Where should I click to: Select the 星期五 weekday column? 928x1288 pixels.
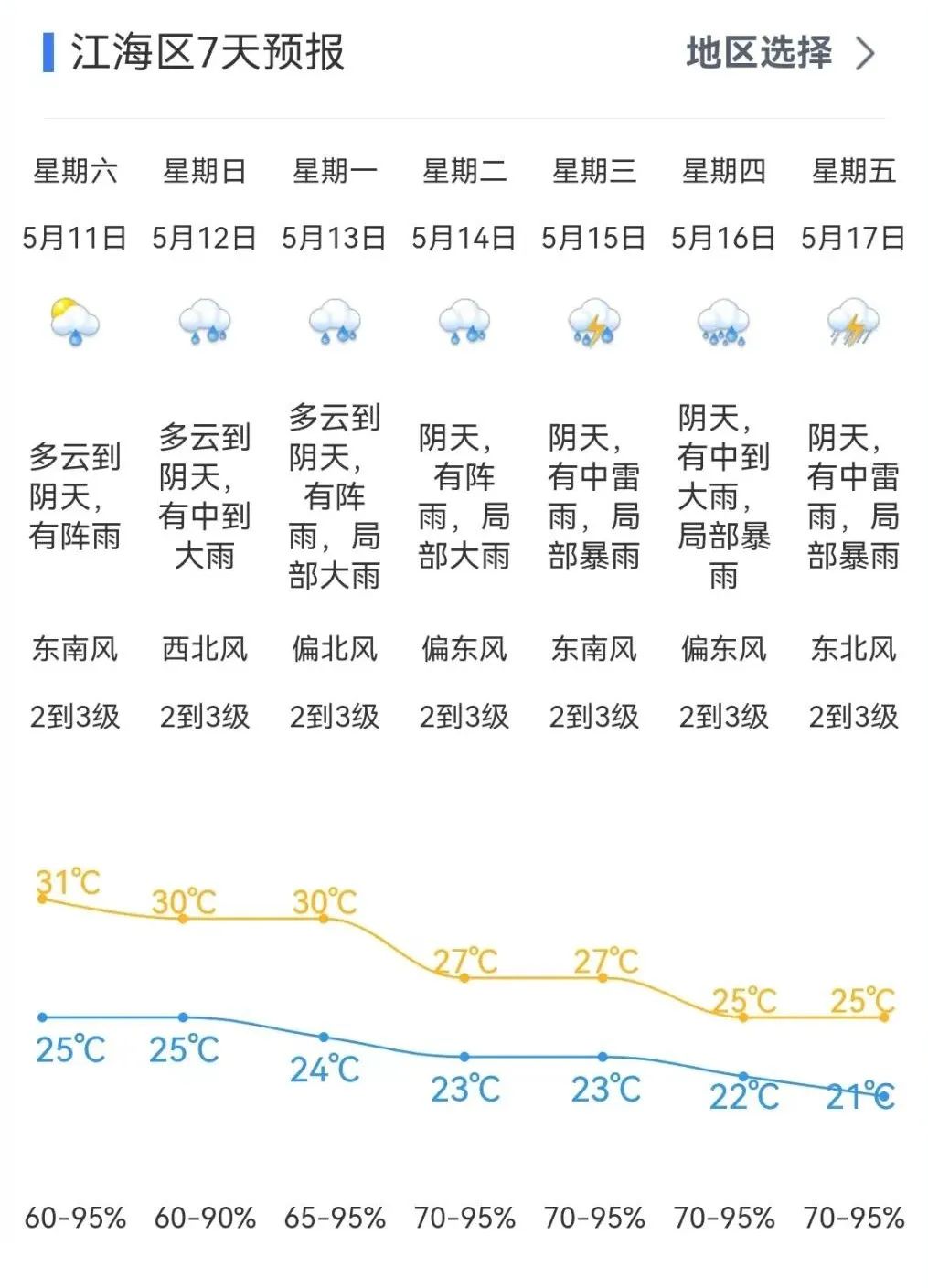coord(855,171)
